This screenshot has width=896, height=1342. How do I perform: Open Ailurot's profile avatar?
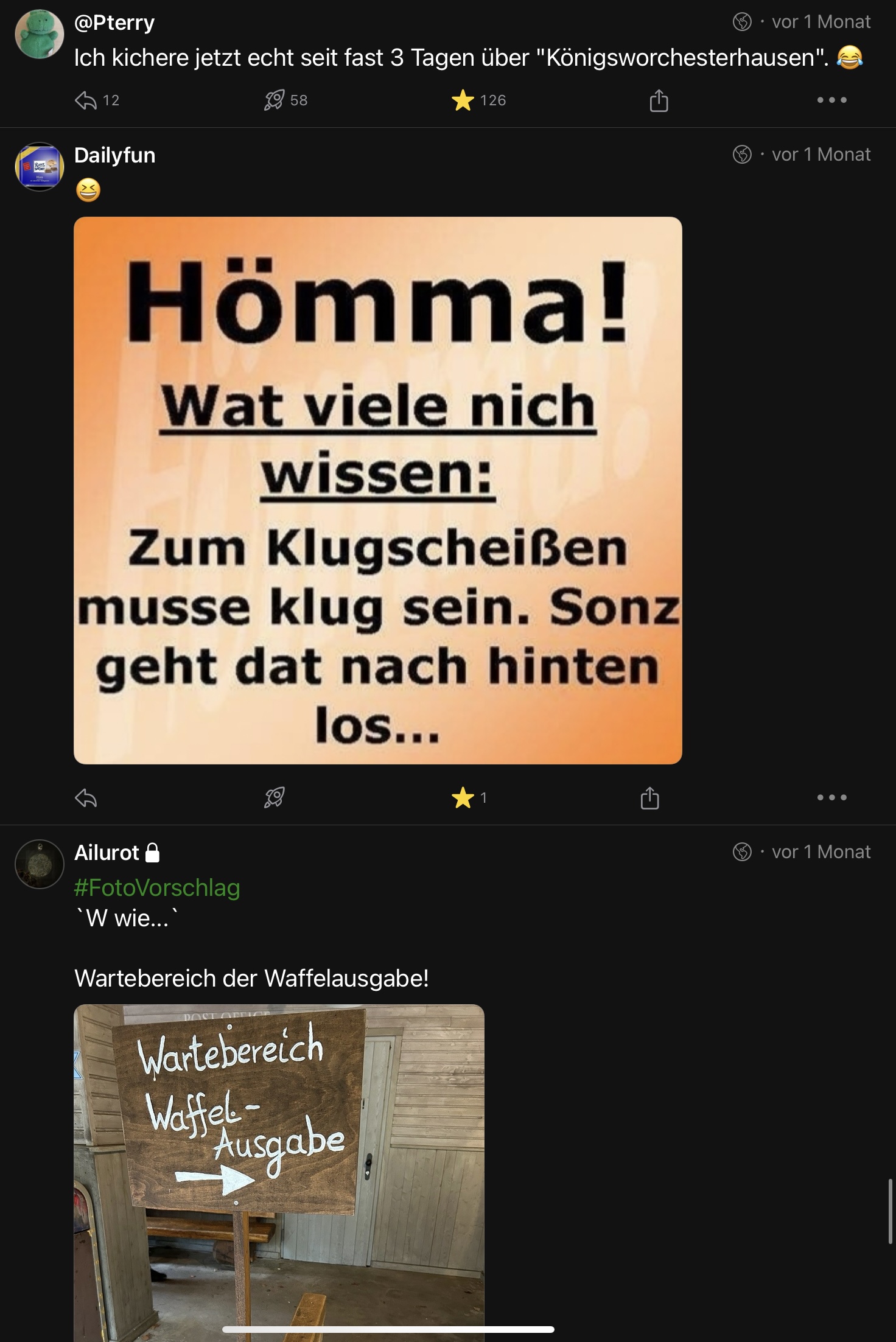pos(40,864)
